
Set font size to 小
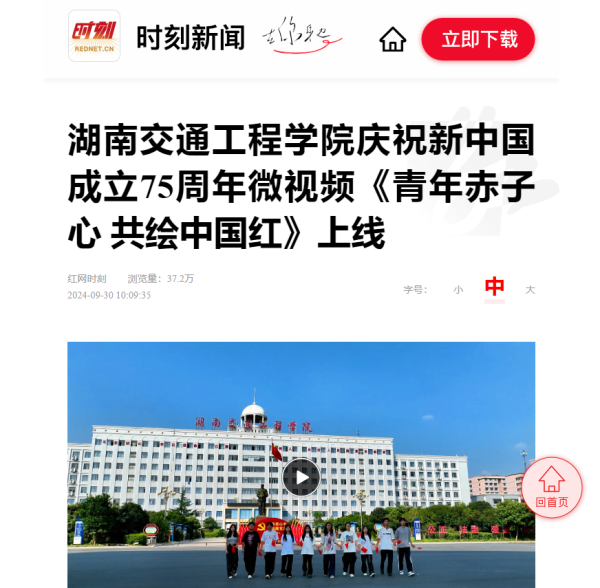coord(458,289)
